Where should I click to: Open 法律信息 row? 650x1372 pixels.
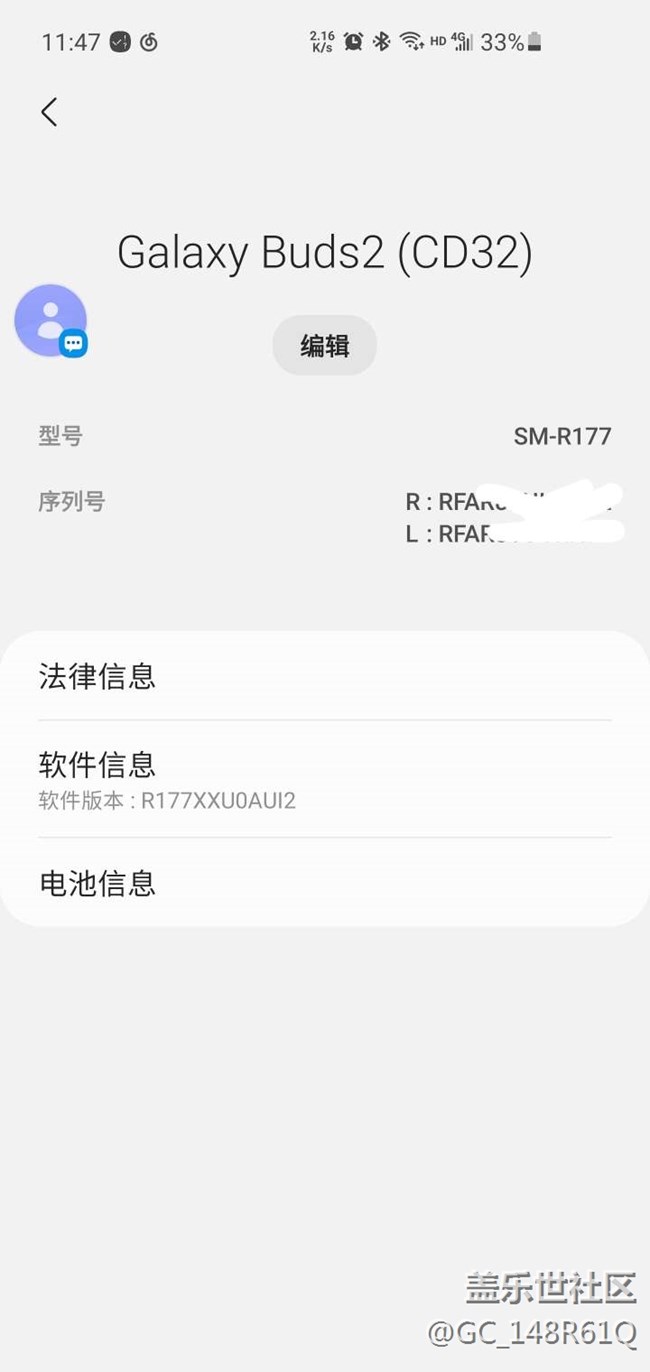point(325,676)
